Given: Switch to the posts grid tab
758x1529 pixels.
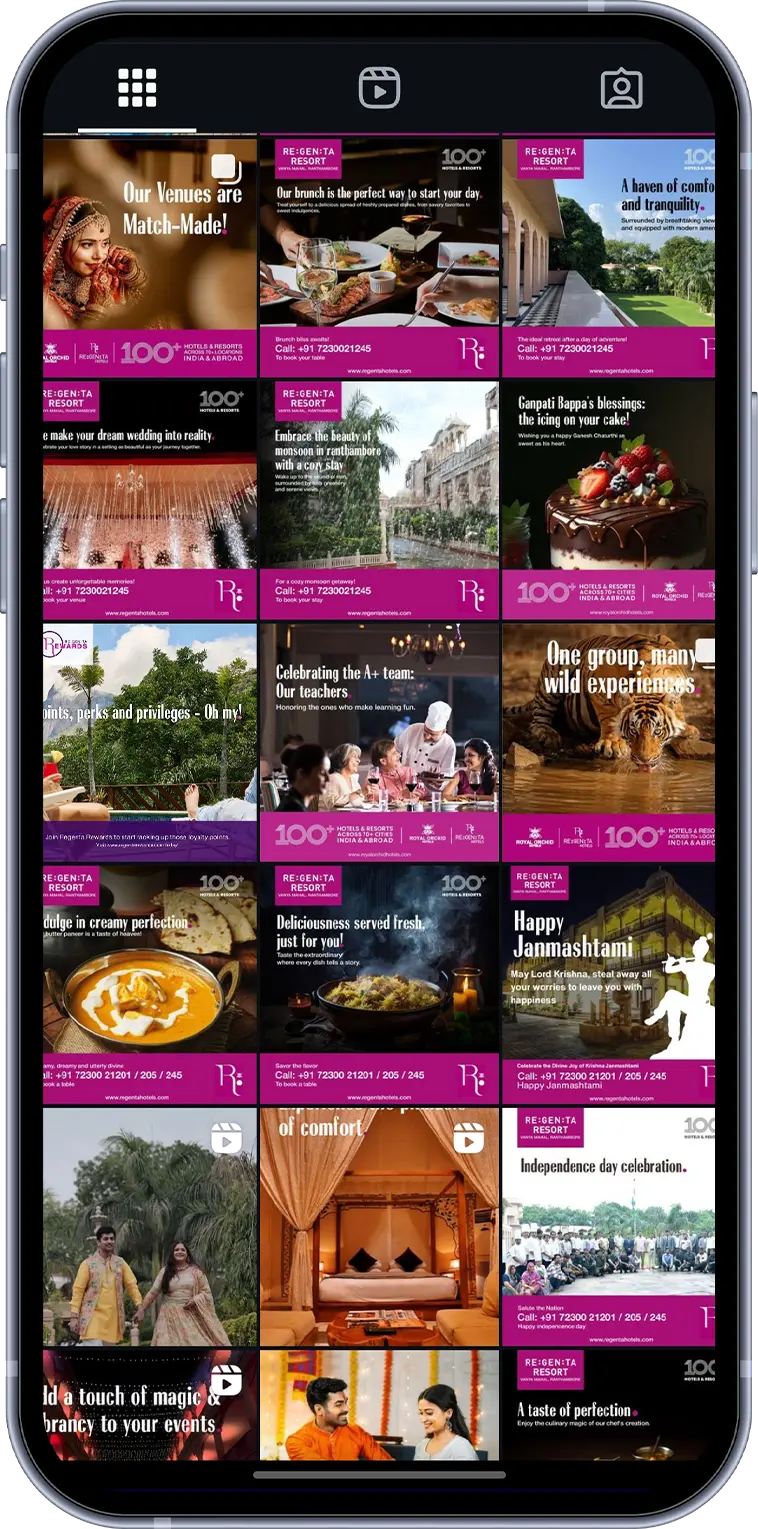Looking at the screenshot, I should point(138,88).
